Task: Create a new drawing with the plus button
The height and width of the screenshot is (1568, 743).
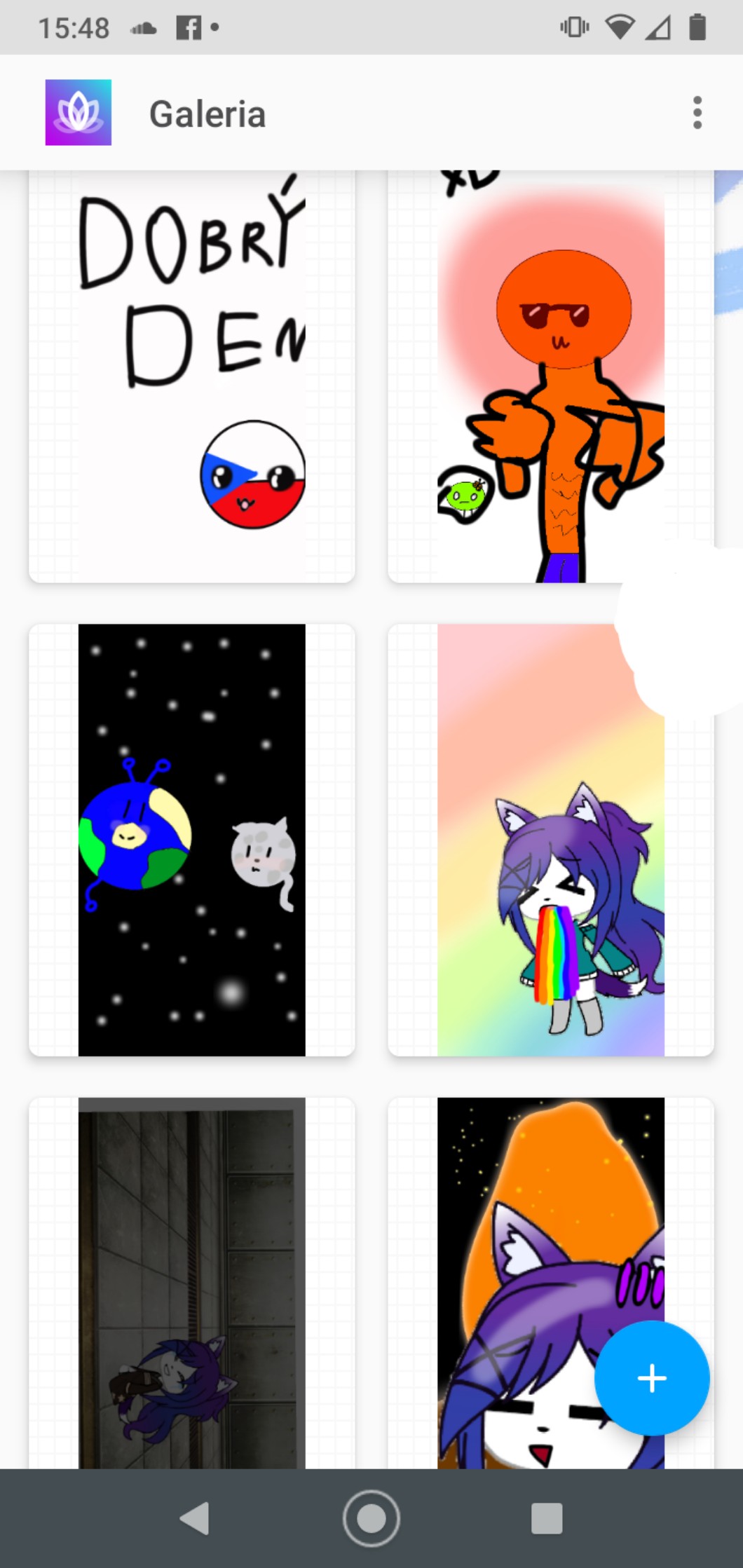Action: click(651, 1378)
